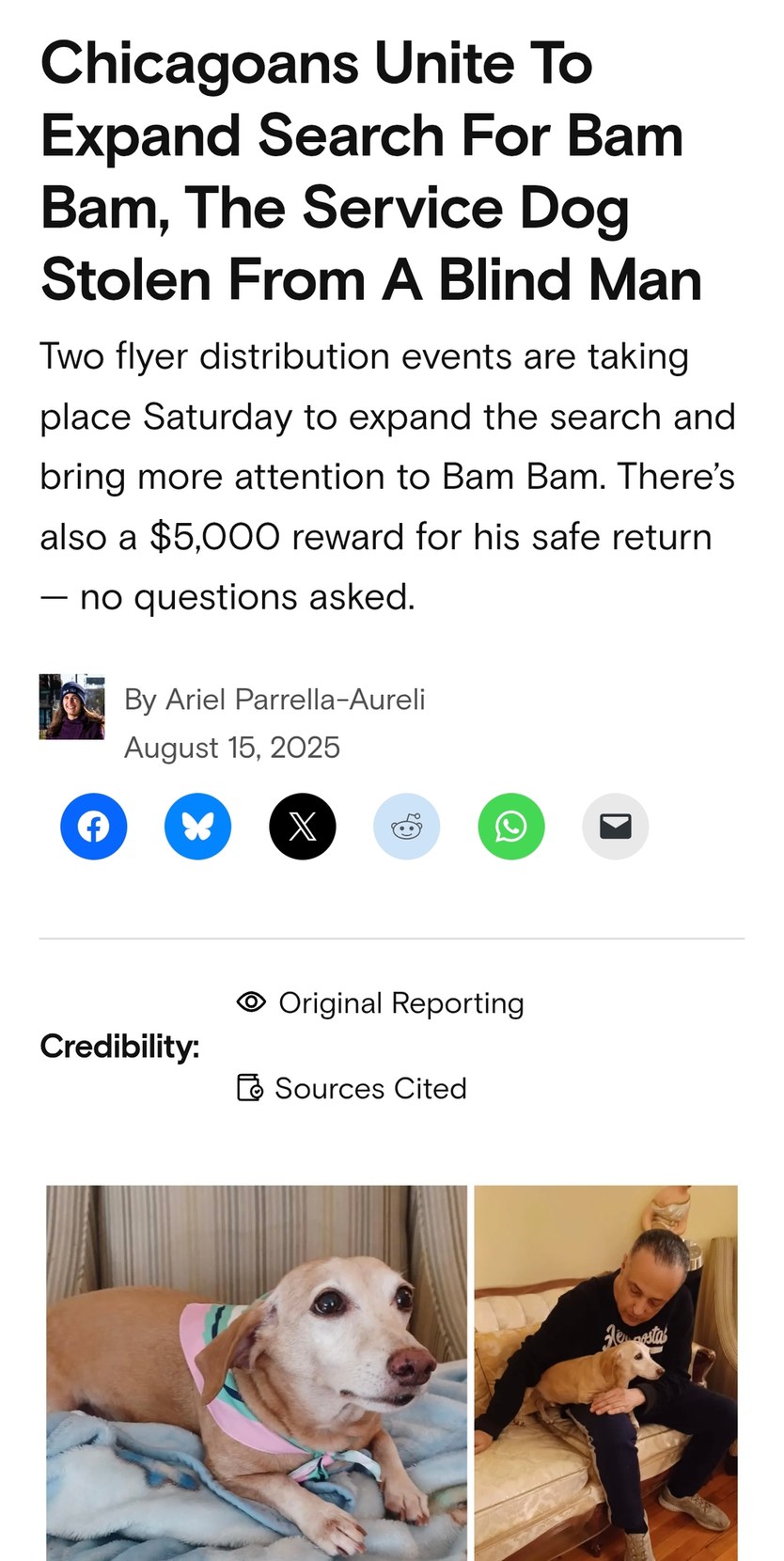The height and width of the screenshot is (1561, 784).
Task: Share the article via WhatsApp
Action: click(511, 827)
